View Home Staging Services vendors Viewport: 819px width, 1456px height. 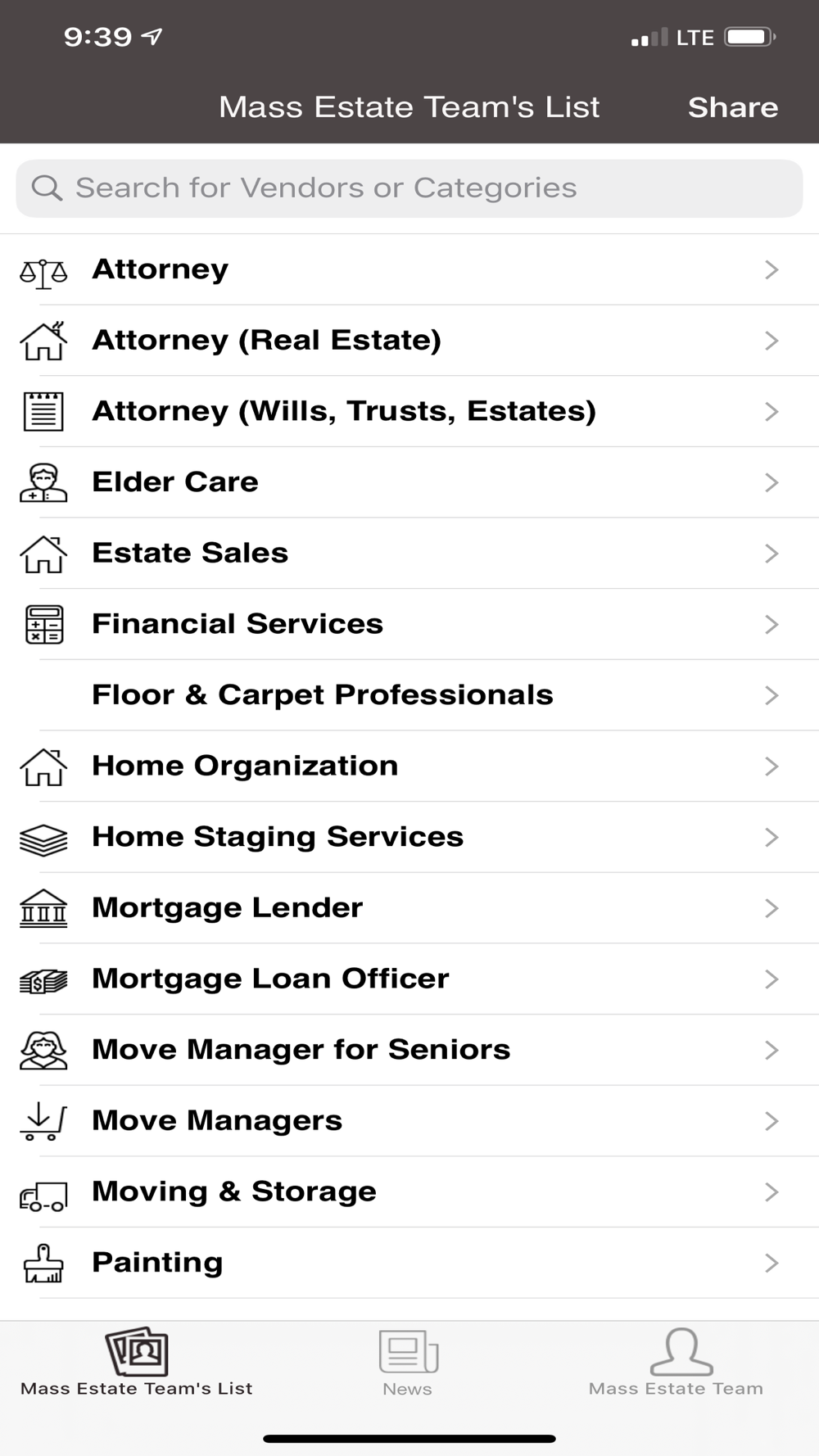pyautogui.click(x=409, y=837)
